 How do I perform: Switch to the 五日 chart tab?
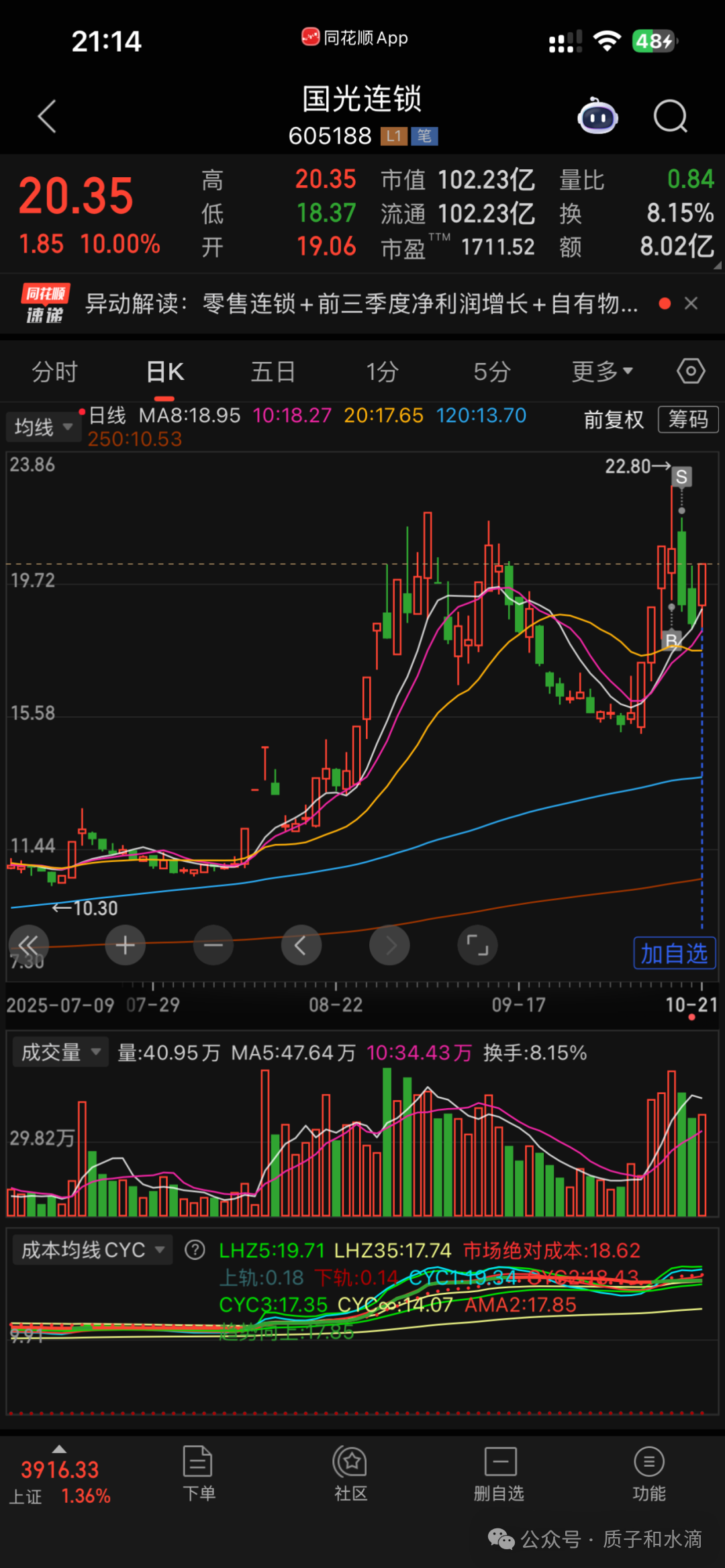[273, 372]
